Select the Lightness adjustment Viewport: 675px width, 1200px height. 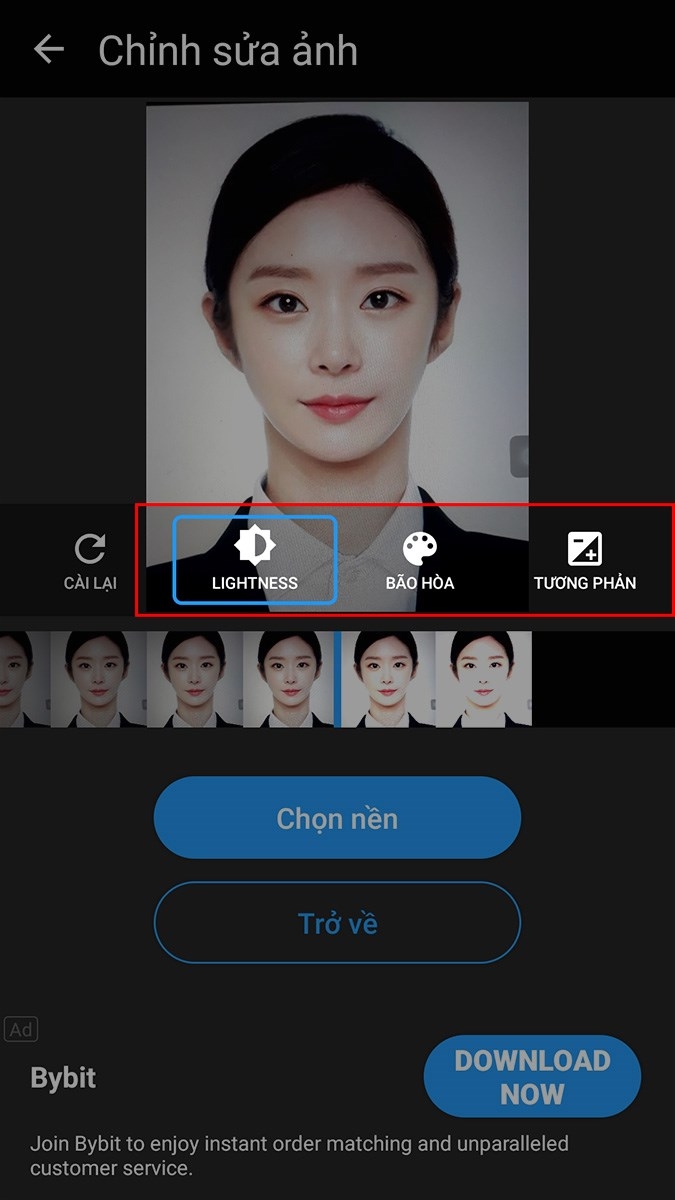pyautogui.click(x=255, y=560)
